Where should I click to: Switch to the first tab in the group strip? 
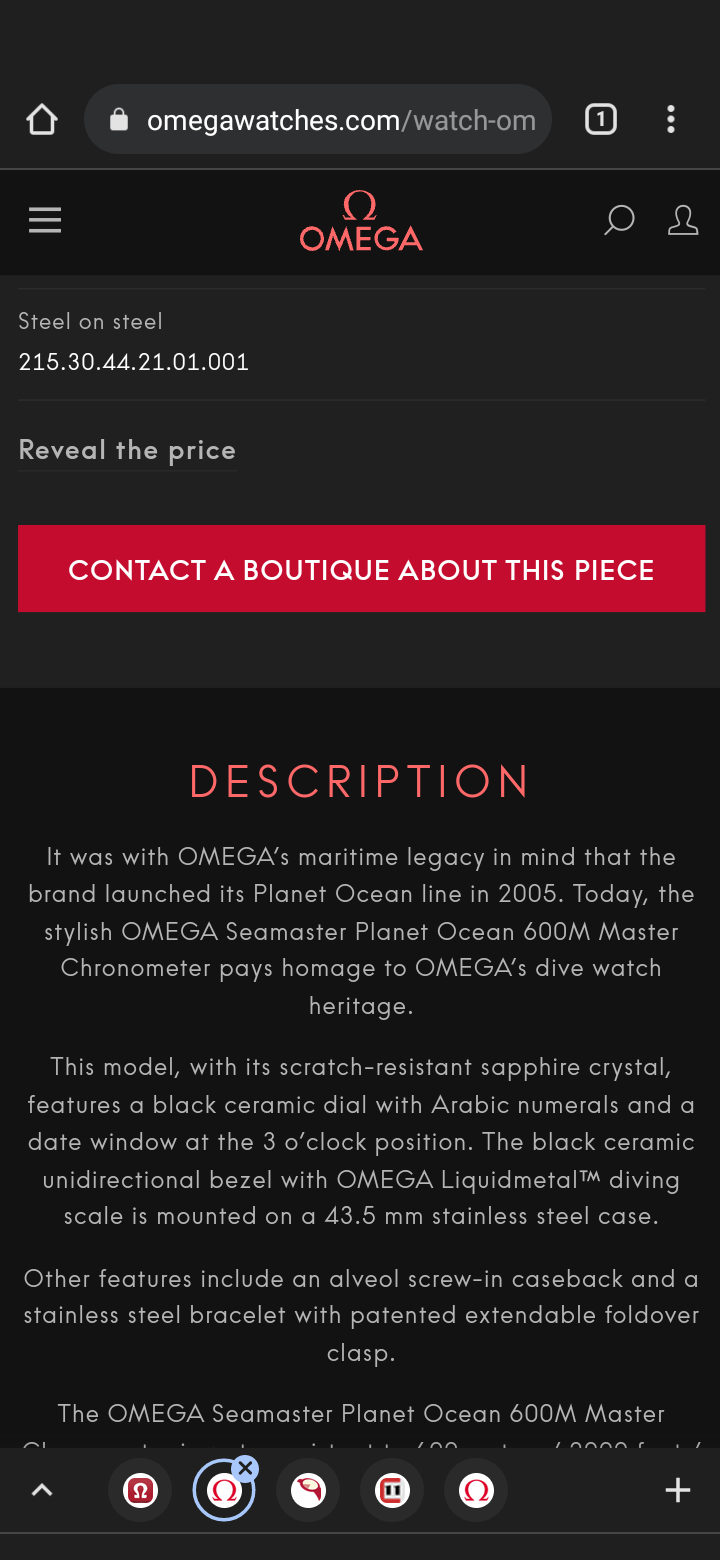(x=140, y=1491)
